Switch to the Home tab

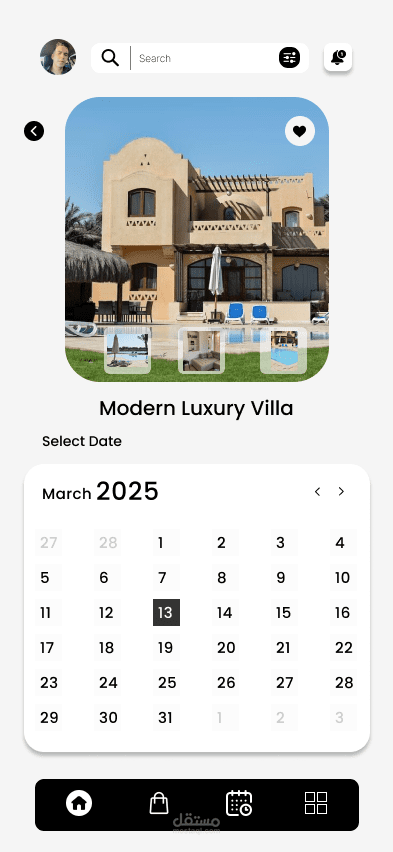point(79,803)
